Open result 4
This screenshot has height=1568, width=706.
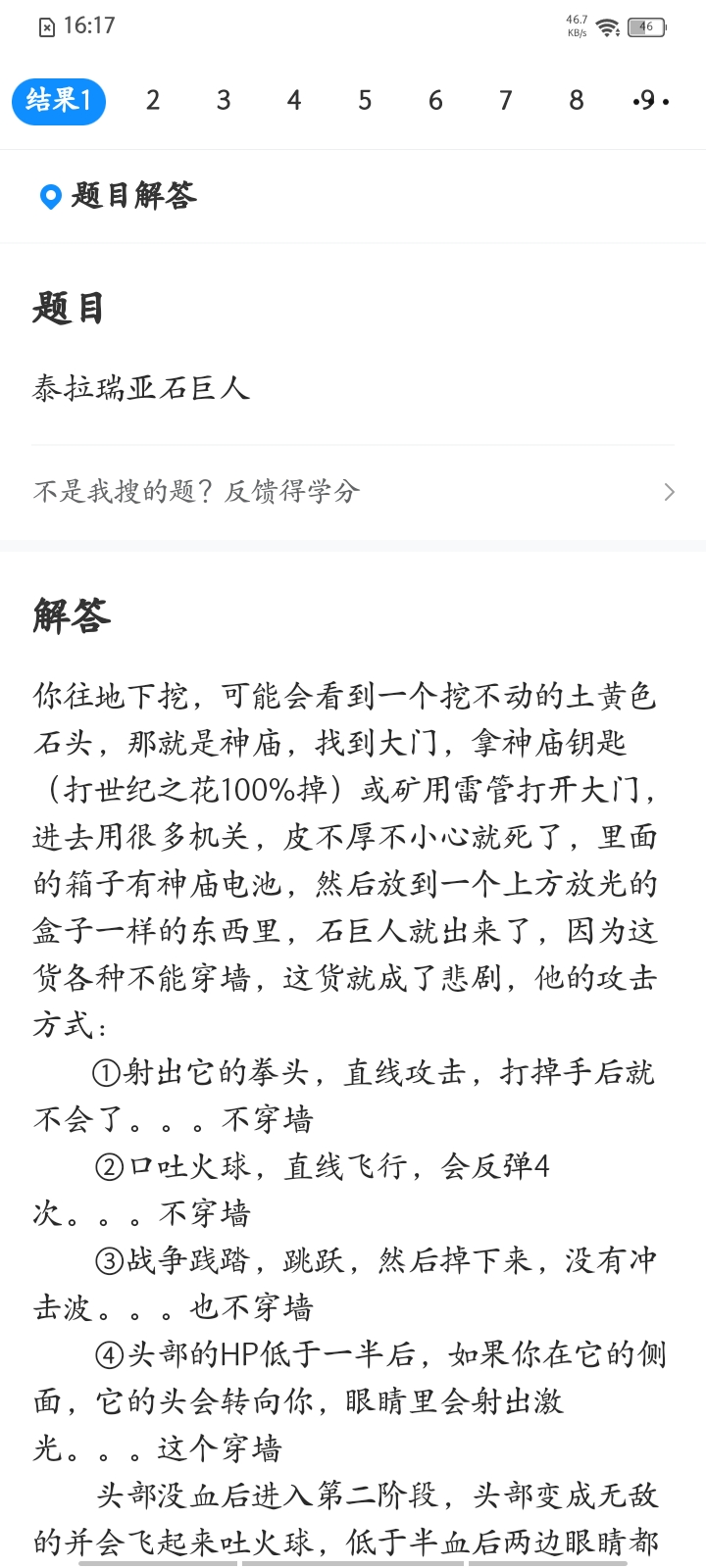coord(294,101)
